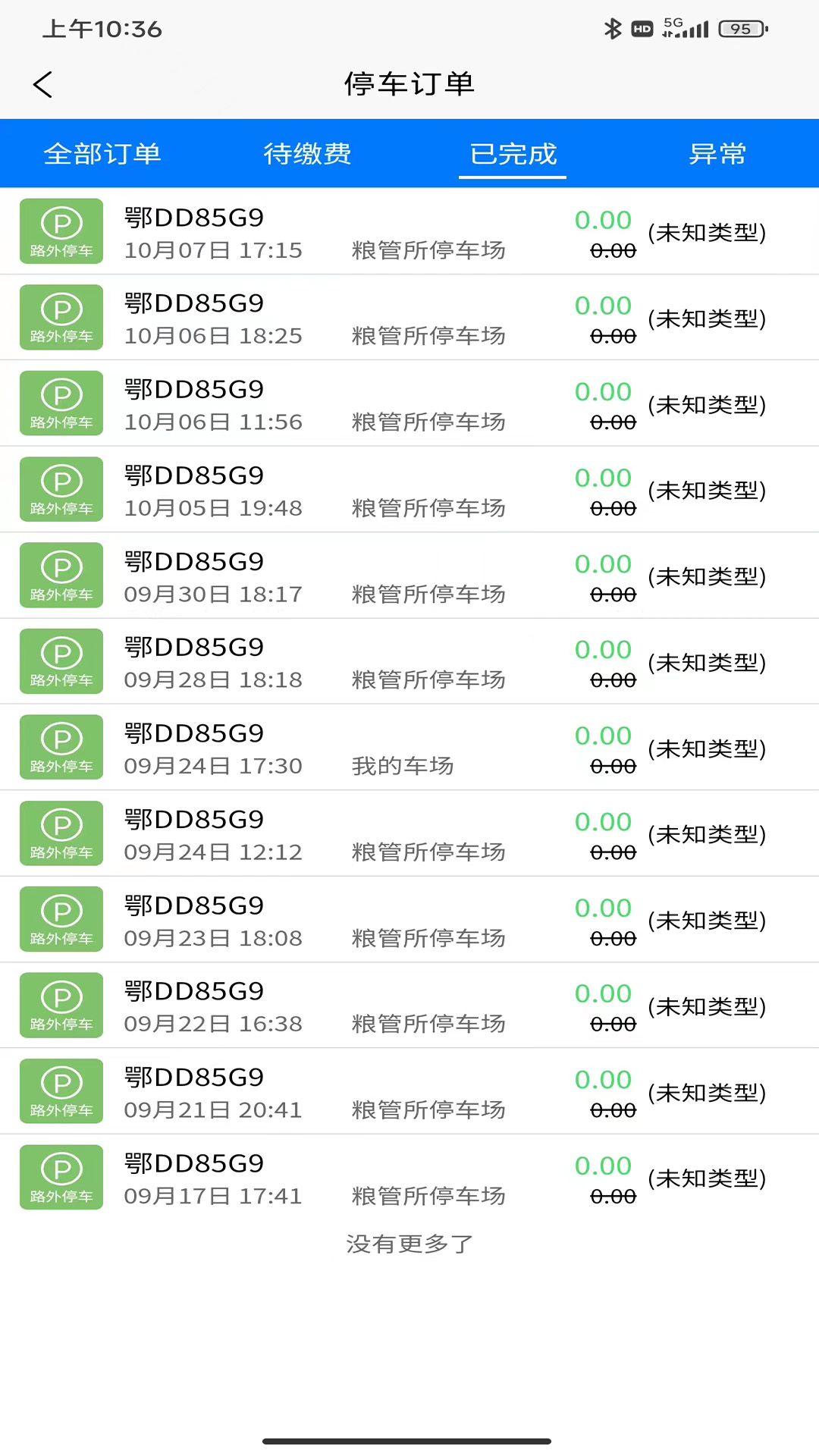Screen dimensions: 819x1456
Task: Select the 已完成 tab
Action: click(x=513, y=154)
